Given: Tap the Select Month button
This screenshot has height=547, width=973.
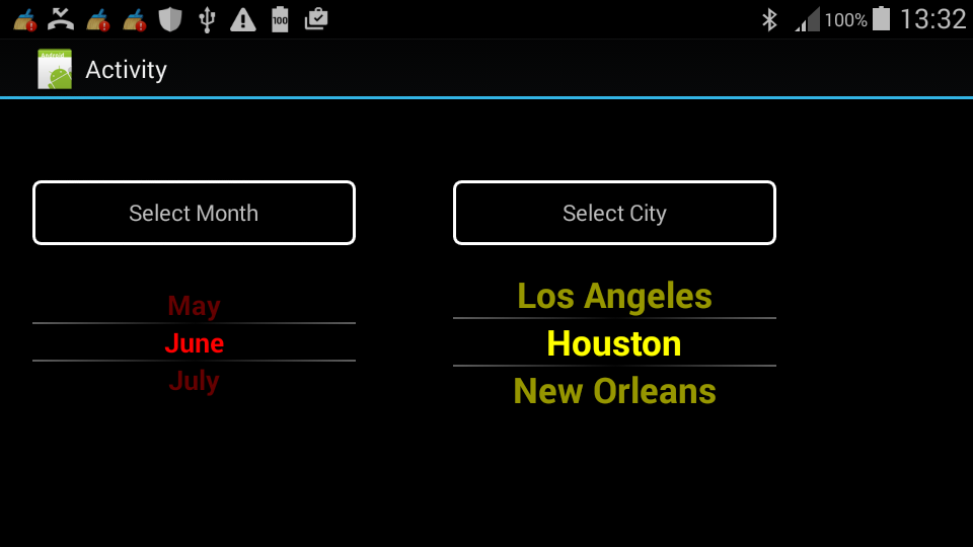Looking at the screenshot, I should 194,213.
